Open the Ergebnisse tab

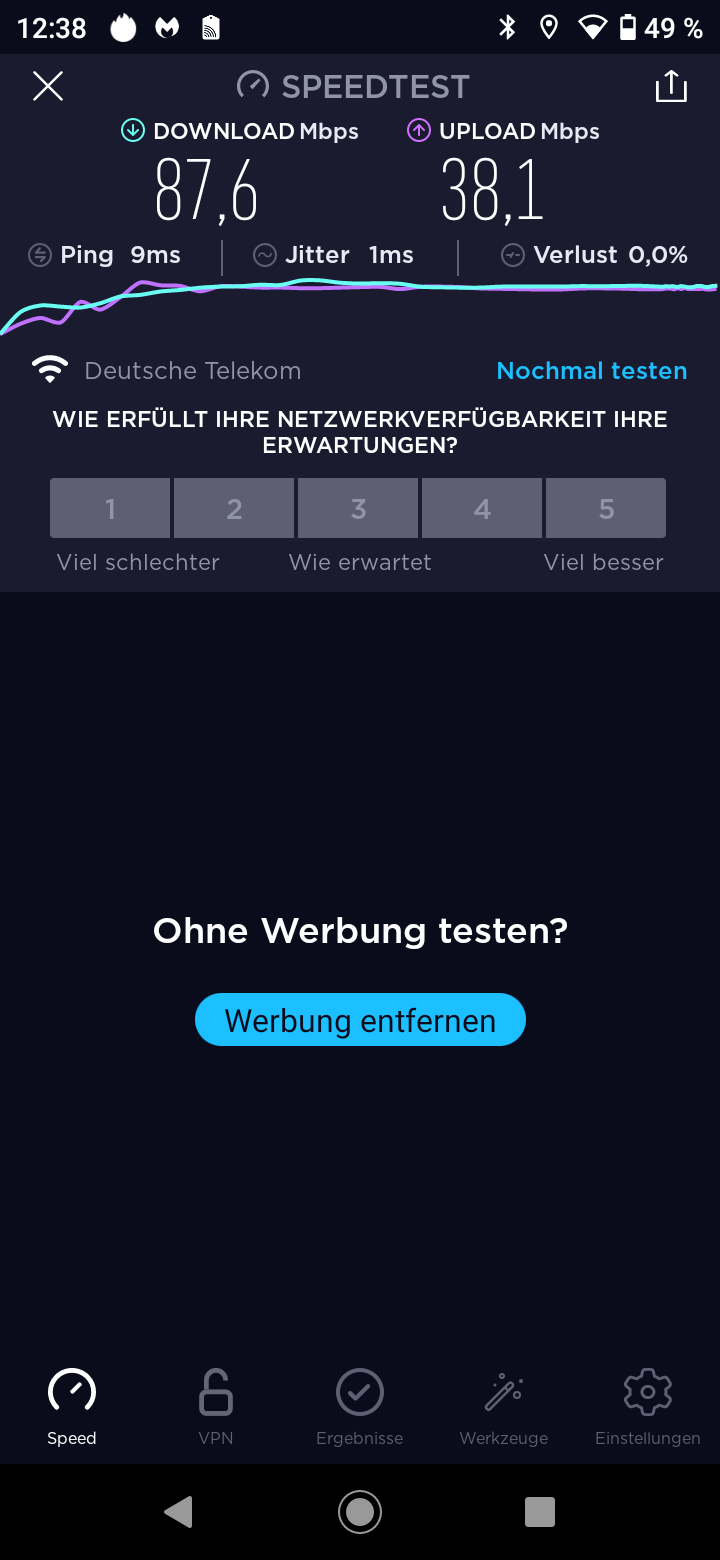(360, 1407)
